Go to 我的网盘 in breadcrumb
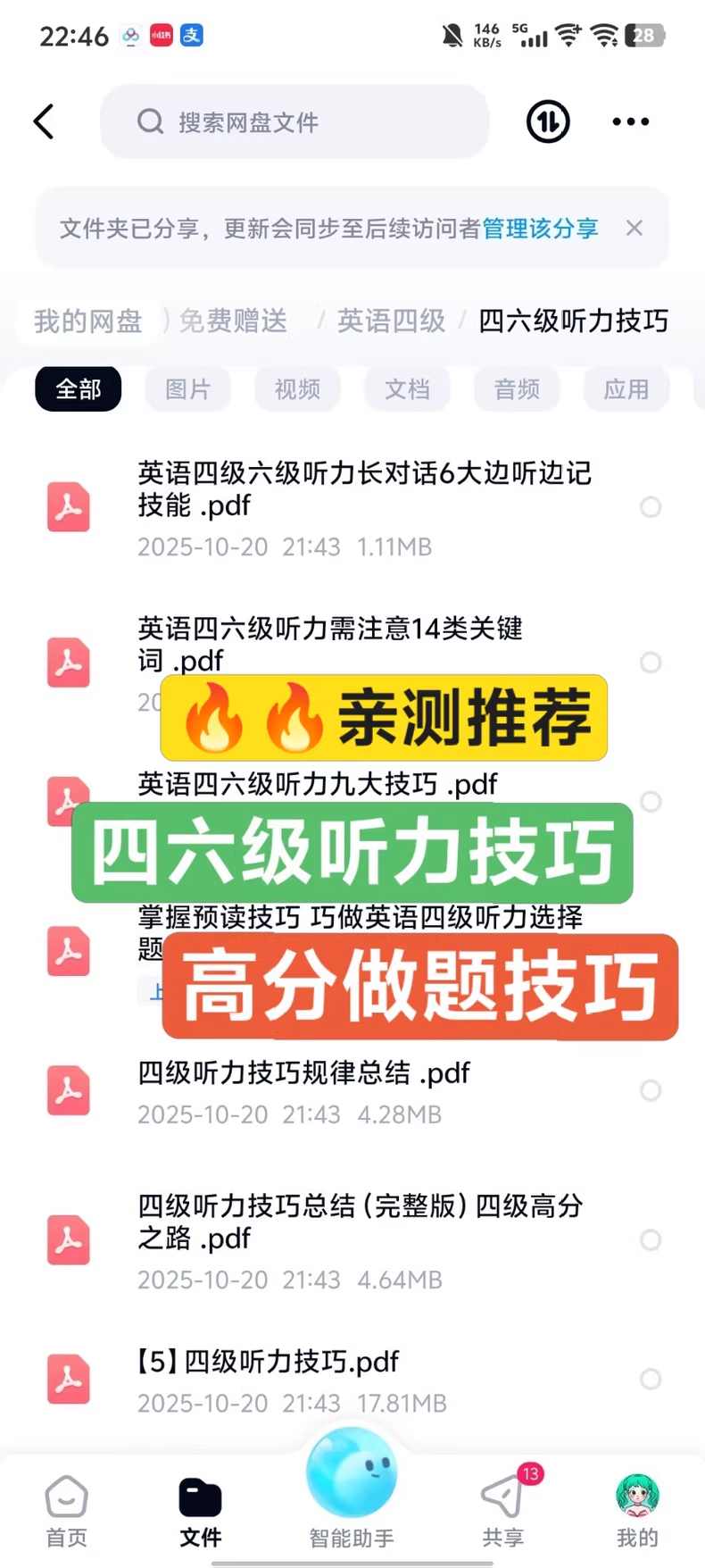The width and height of the screenshot is (705, 1568). tap(87, 321)
